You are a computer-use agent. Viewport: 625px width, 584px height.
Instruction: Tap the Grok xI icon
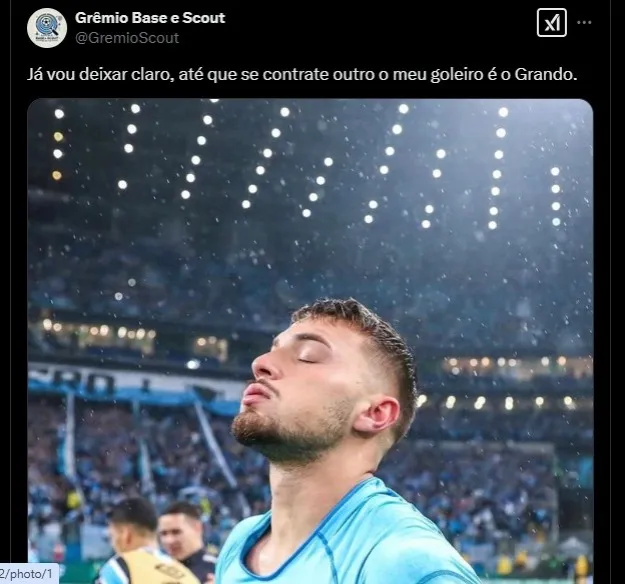(552, 23)
